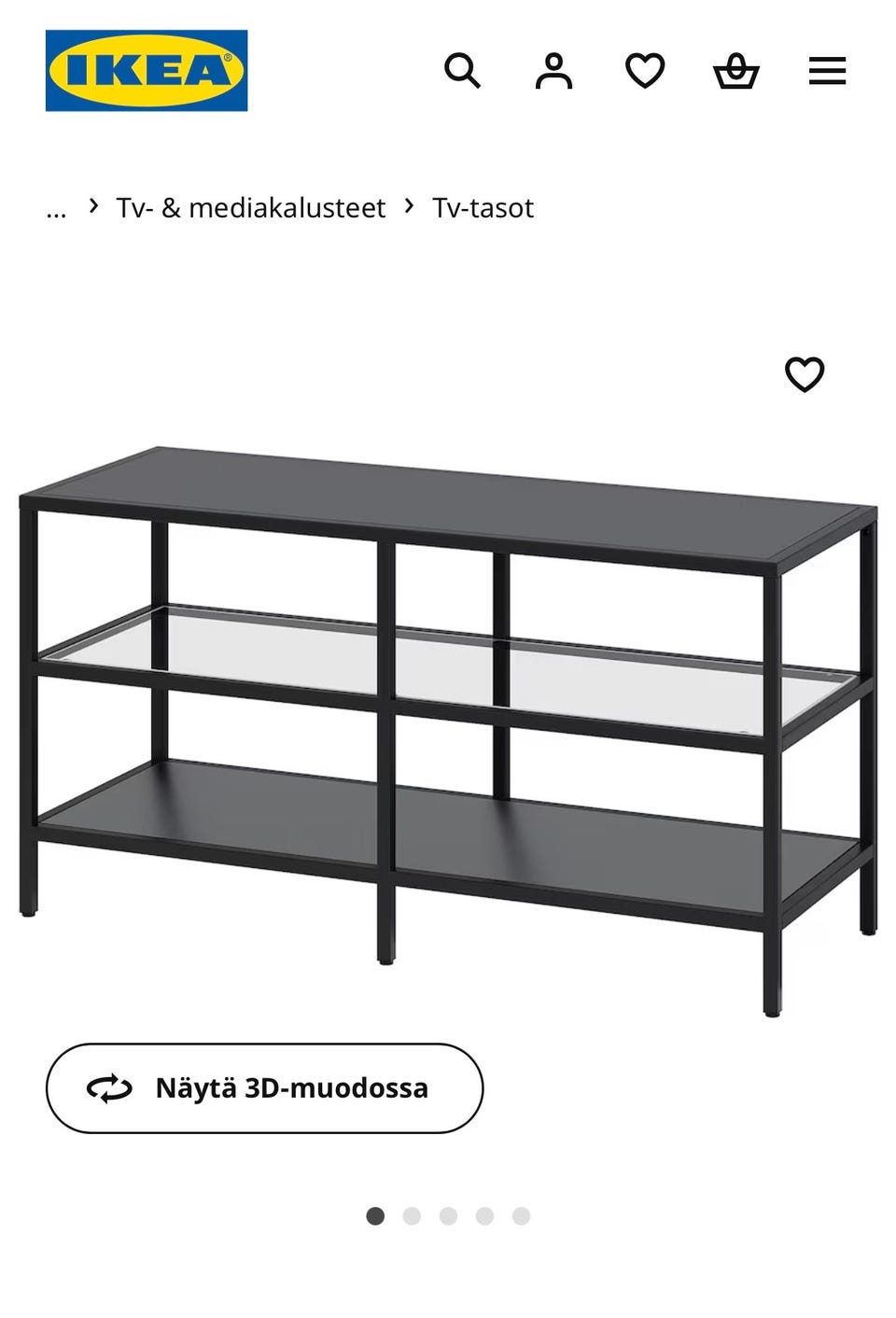This screenshot has height=1318, width=896.
Task: Expand the collapsed breadcrumb ellipsis
Action: pos(56,208)
